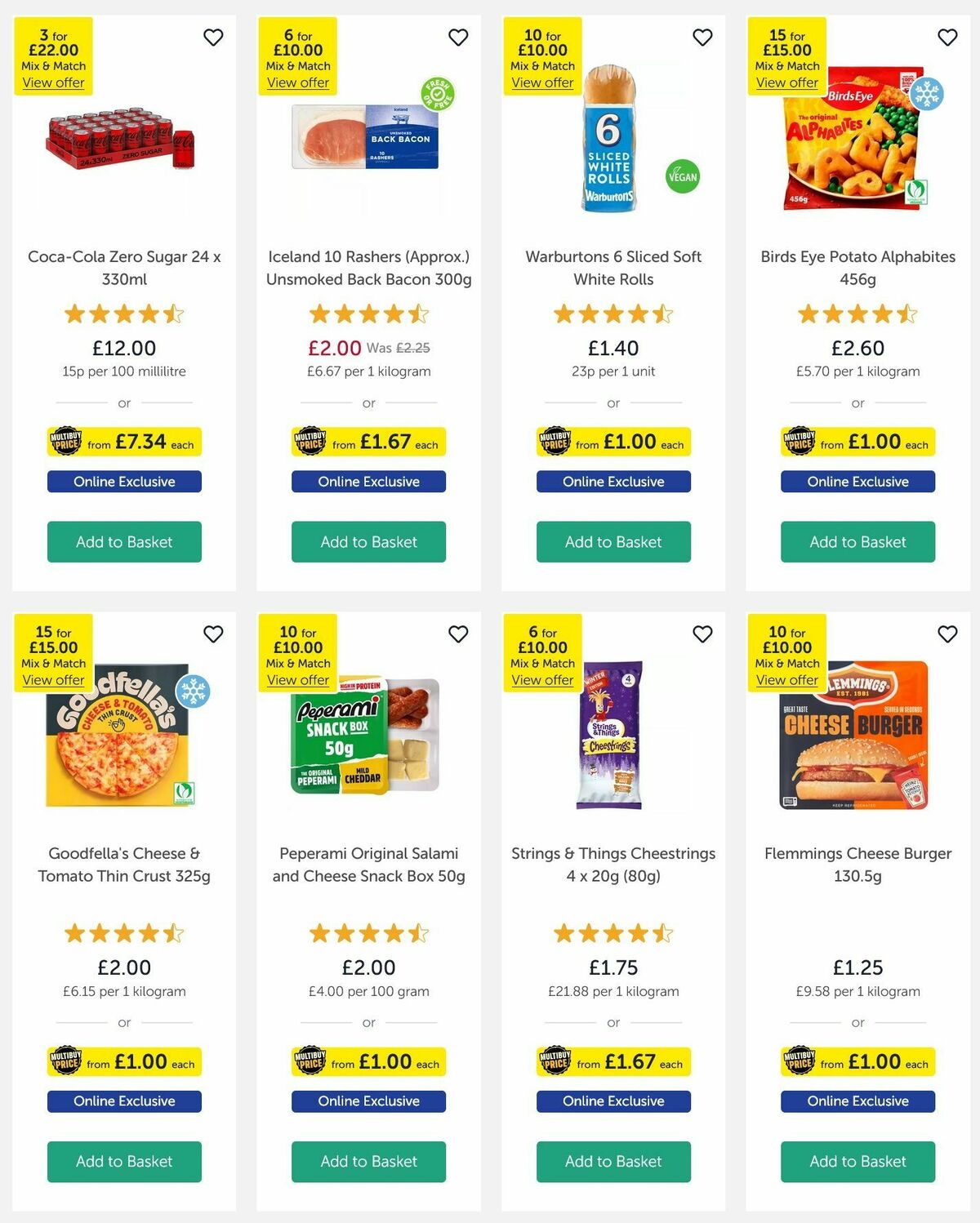
Task: Select the Iceland 10 Rashers Unsmoked Back Bacon title
Action: coord(368,267)
